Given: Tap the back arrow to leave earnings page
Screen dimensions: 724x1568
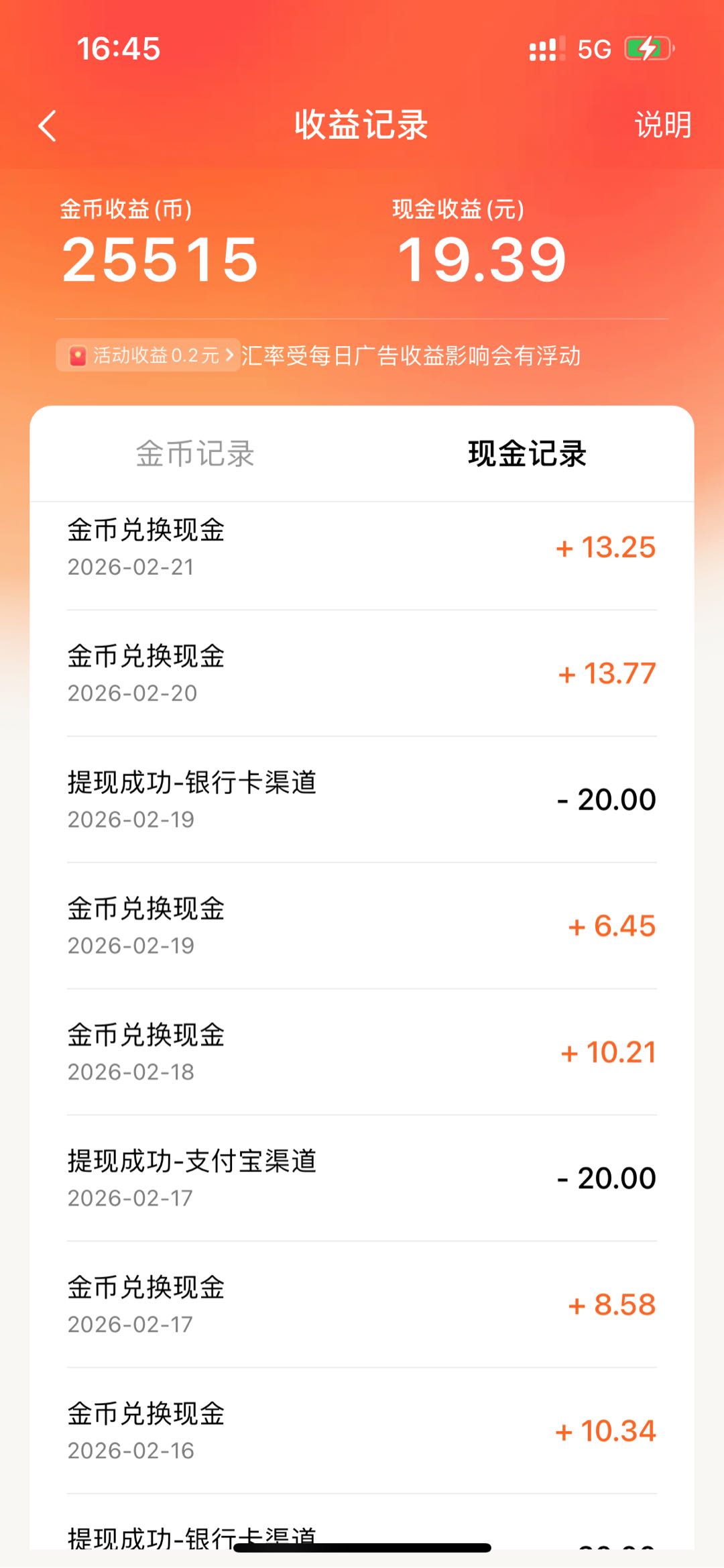Looking at the screenshot, I should (x=46, y=126).
